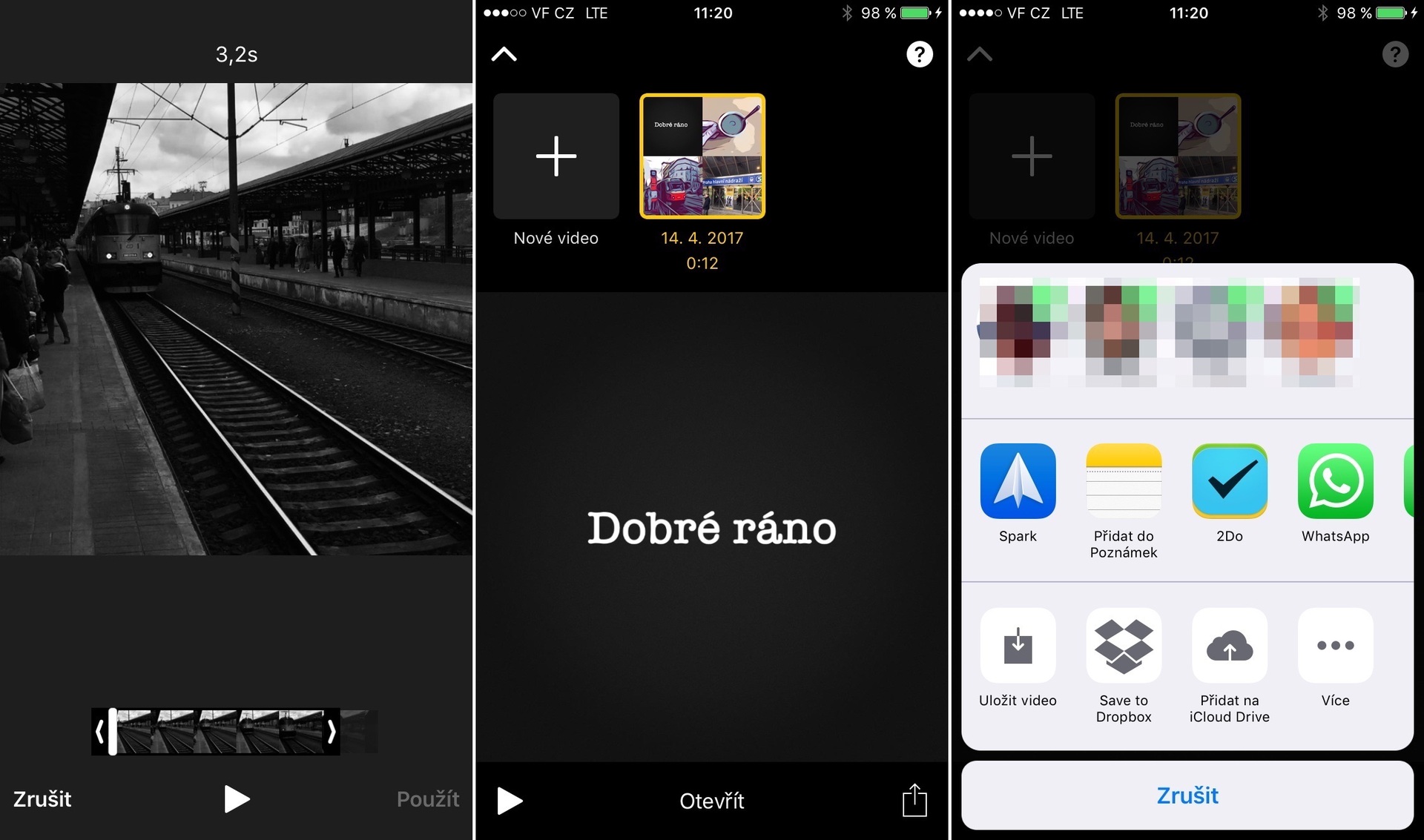This screenshot has height=840, width=1424.
Task: Create a project via the bright Nové video tile
Action: (x=556, y=156)
